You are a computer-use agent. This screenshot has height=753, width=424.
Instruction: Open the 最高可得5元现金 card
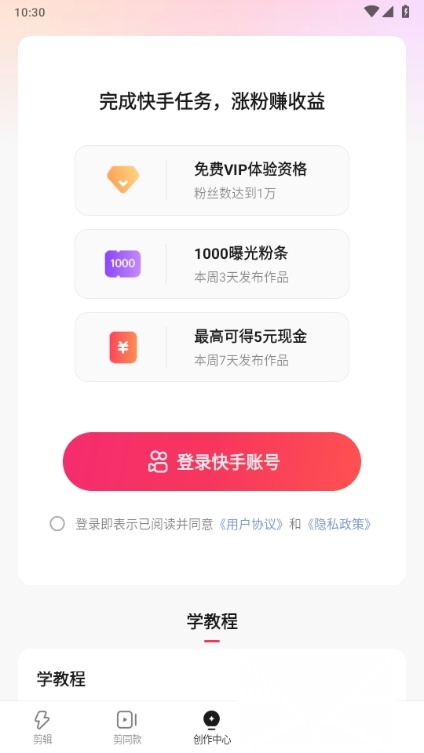tap(212, 347)
